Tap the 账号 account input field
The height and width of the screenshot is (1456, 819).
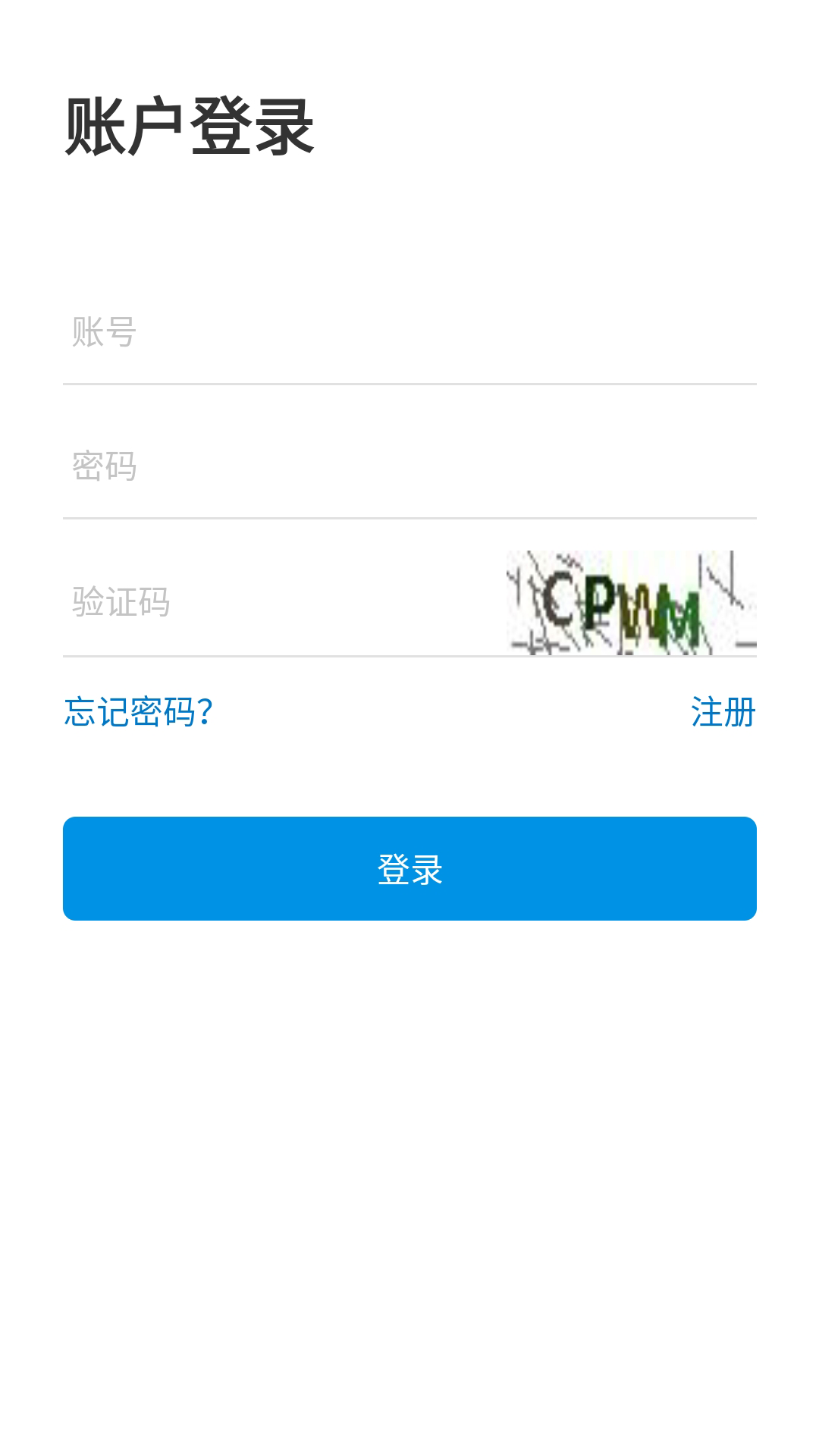point(409,332)
